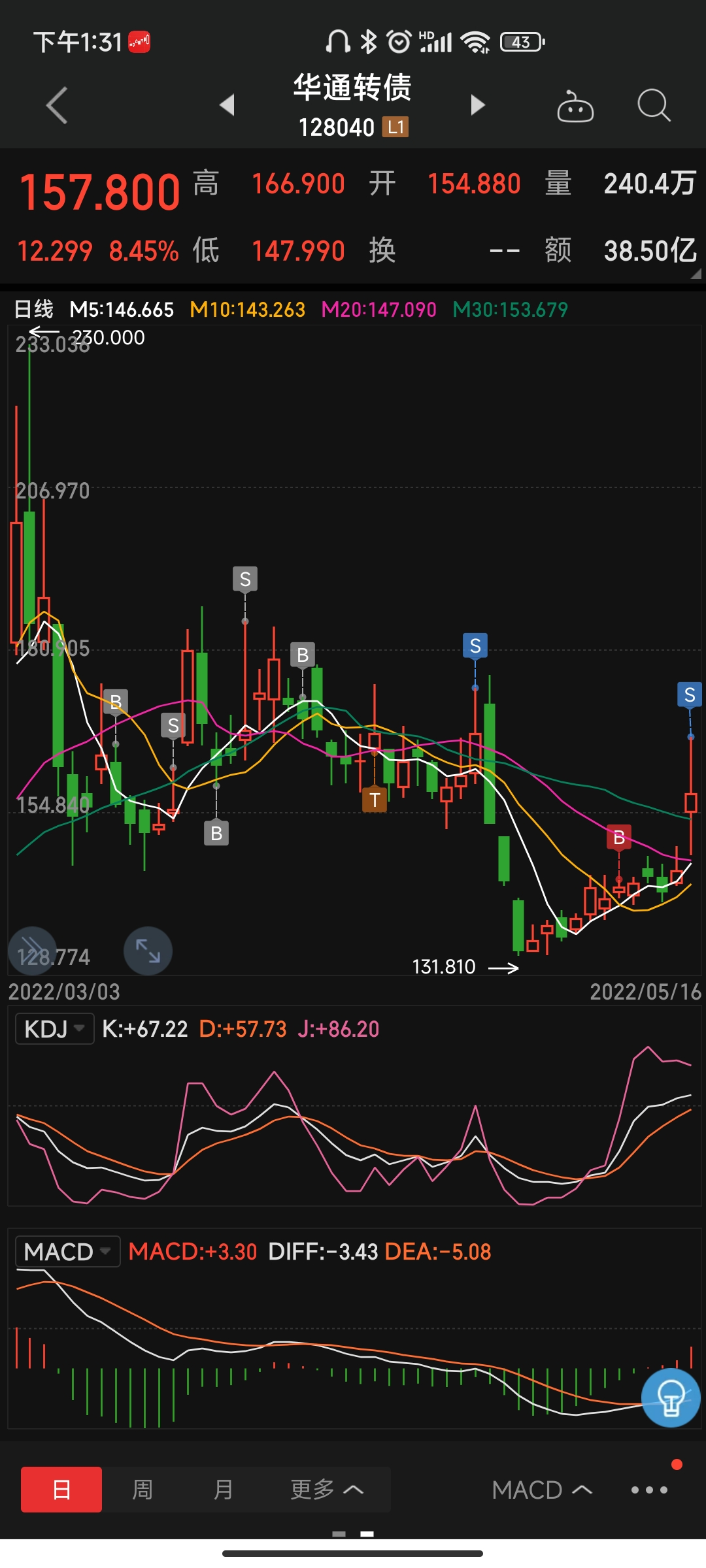Tap the blue lightbulb floating button
The width and height of the screenshot is (706, 1568).
pos(671,1397)
